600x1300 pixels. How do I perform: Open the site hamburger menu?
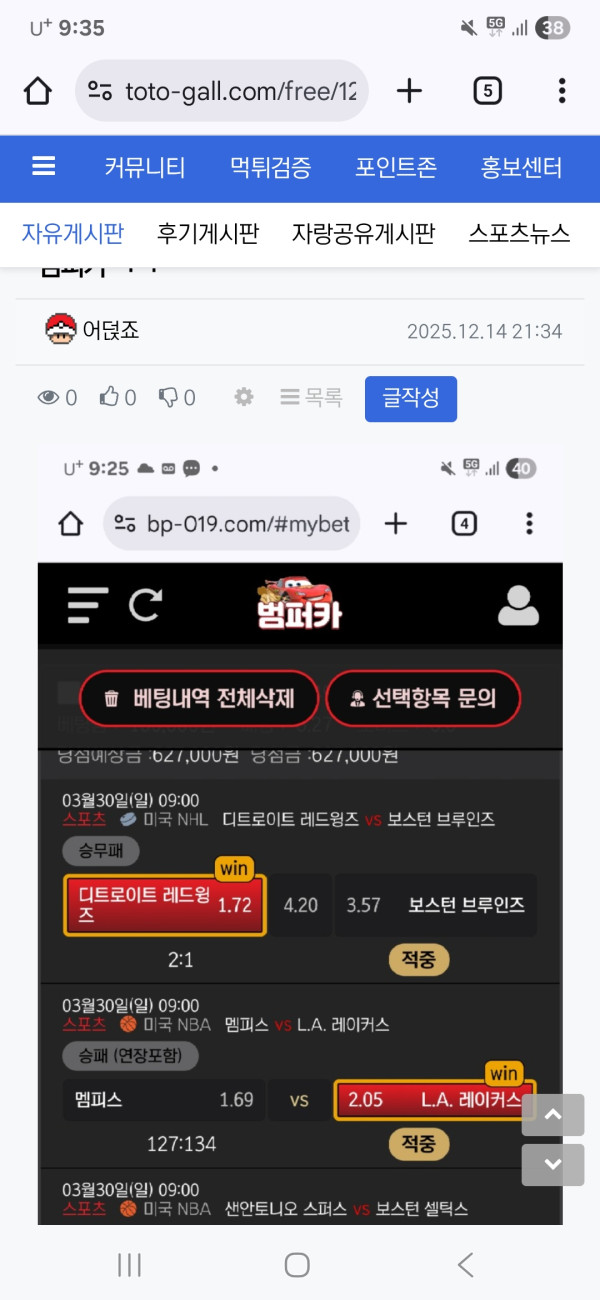(44, 167)
